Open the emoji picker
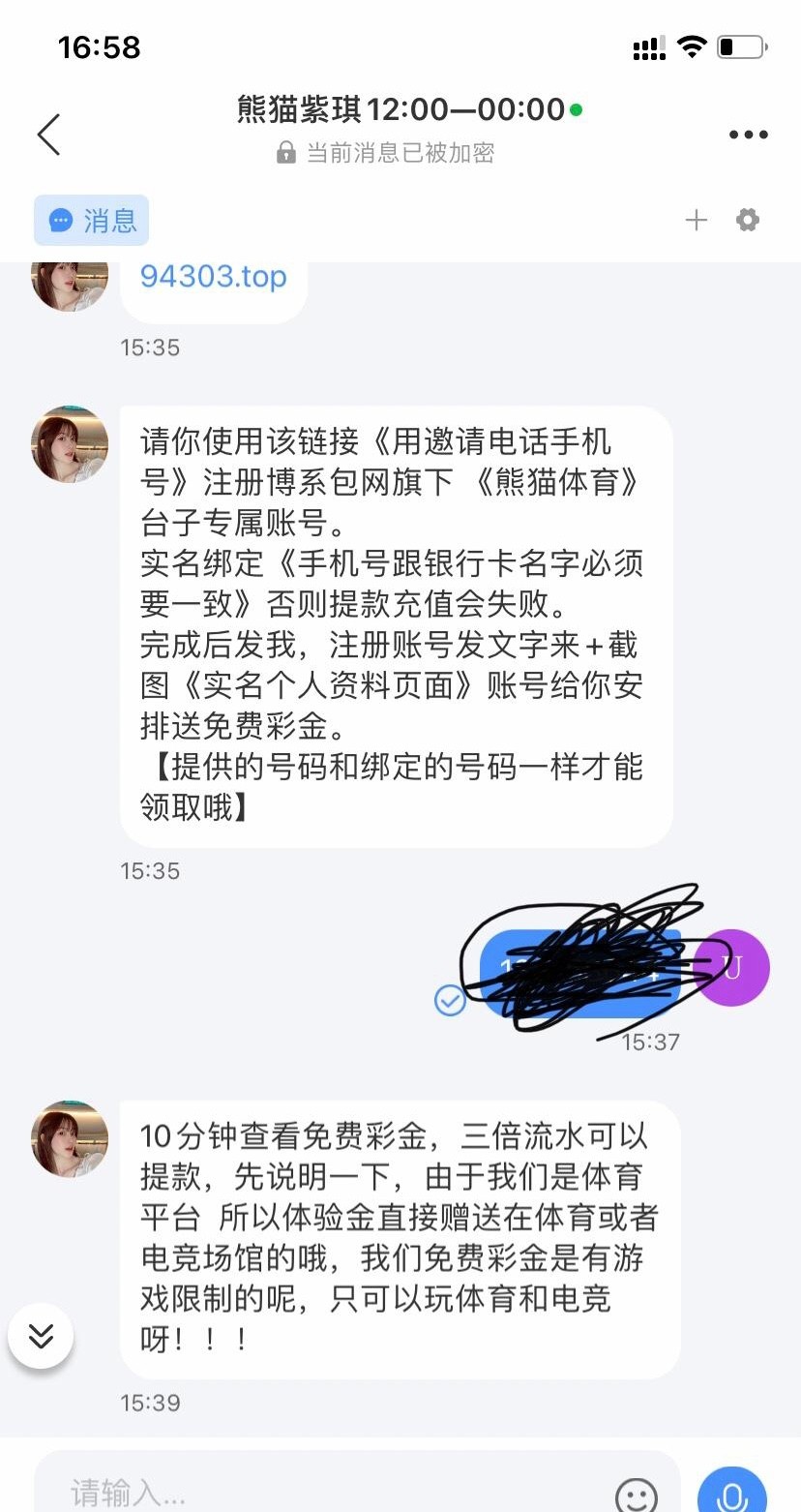801x1512 pixels. (x=637, y=1496)
